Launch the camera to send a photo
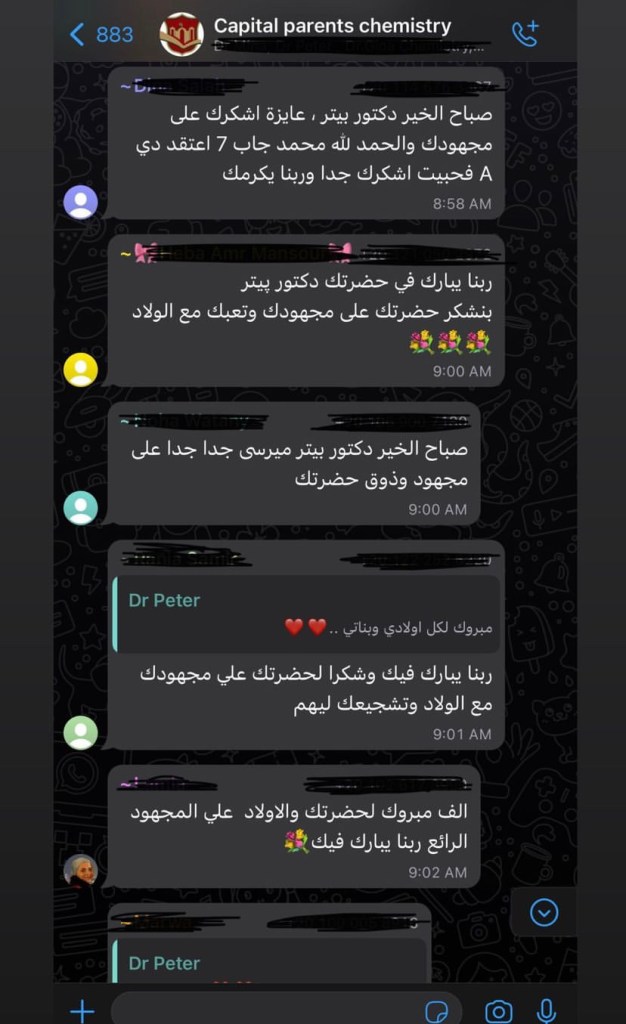Viewport: 626px width, 1024px height. (497, 1010)
